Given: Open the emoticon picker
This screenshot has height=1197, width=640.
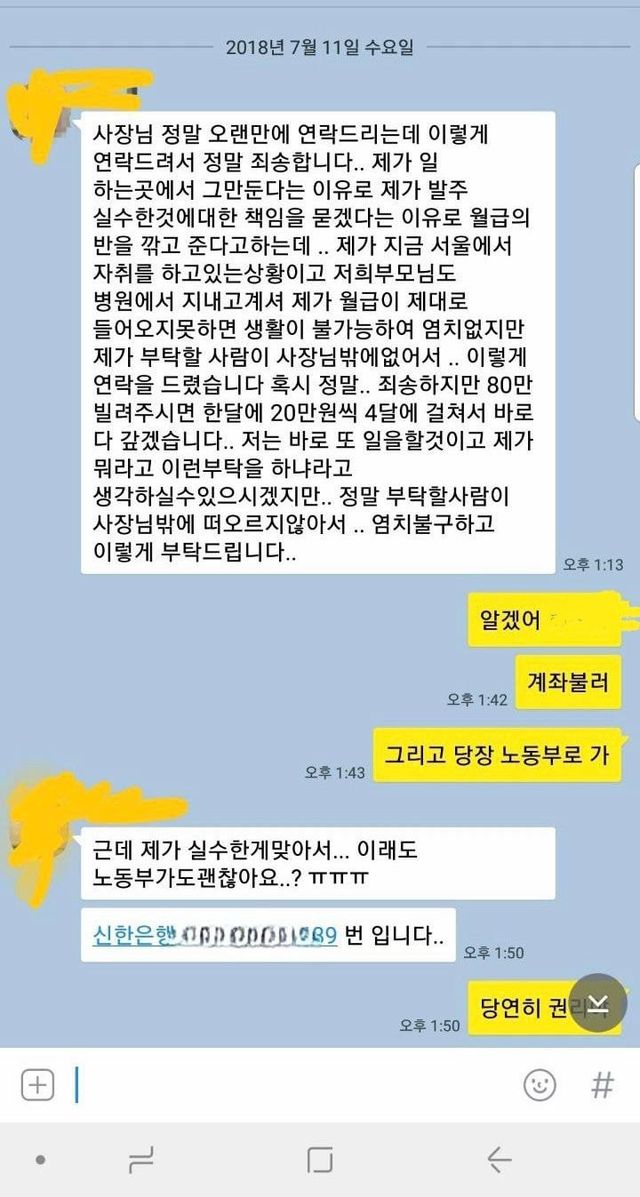Looking at the screenshot, I should [x=540, y=1085].
